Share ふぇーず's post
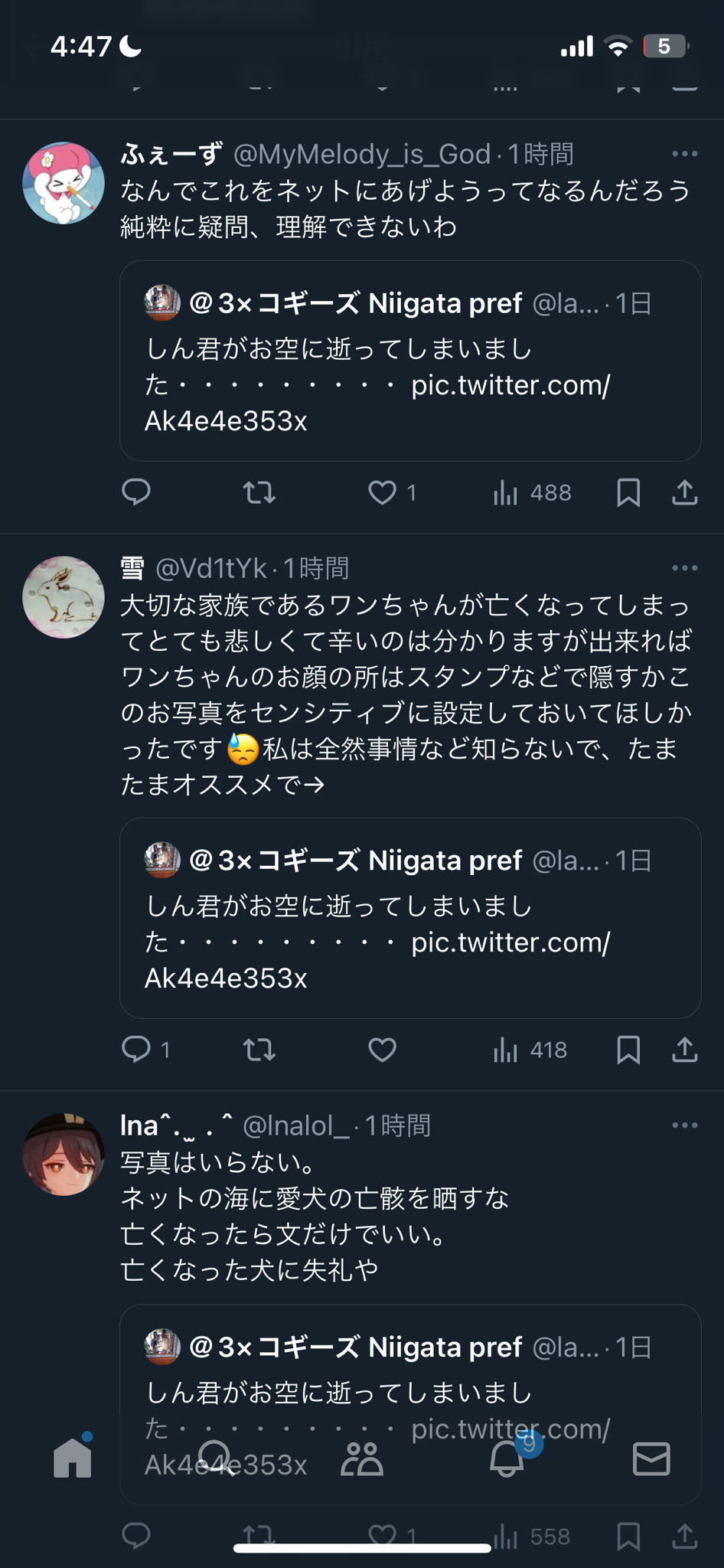The height and width of the screenshot is (1568, 724). click(x=684, y=492)
